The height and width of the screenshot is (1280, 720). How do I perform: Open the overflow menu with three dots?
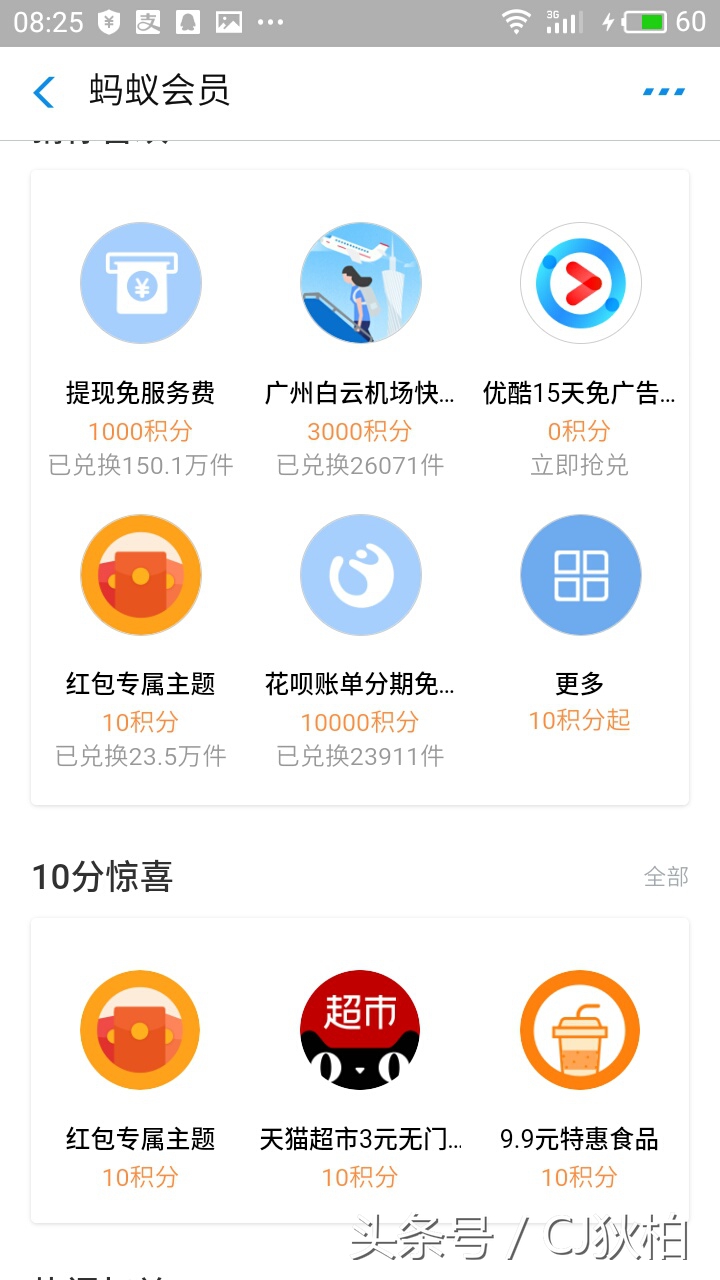(663, 91)
